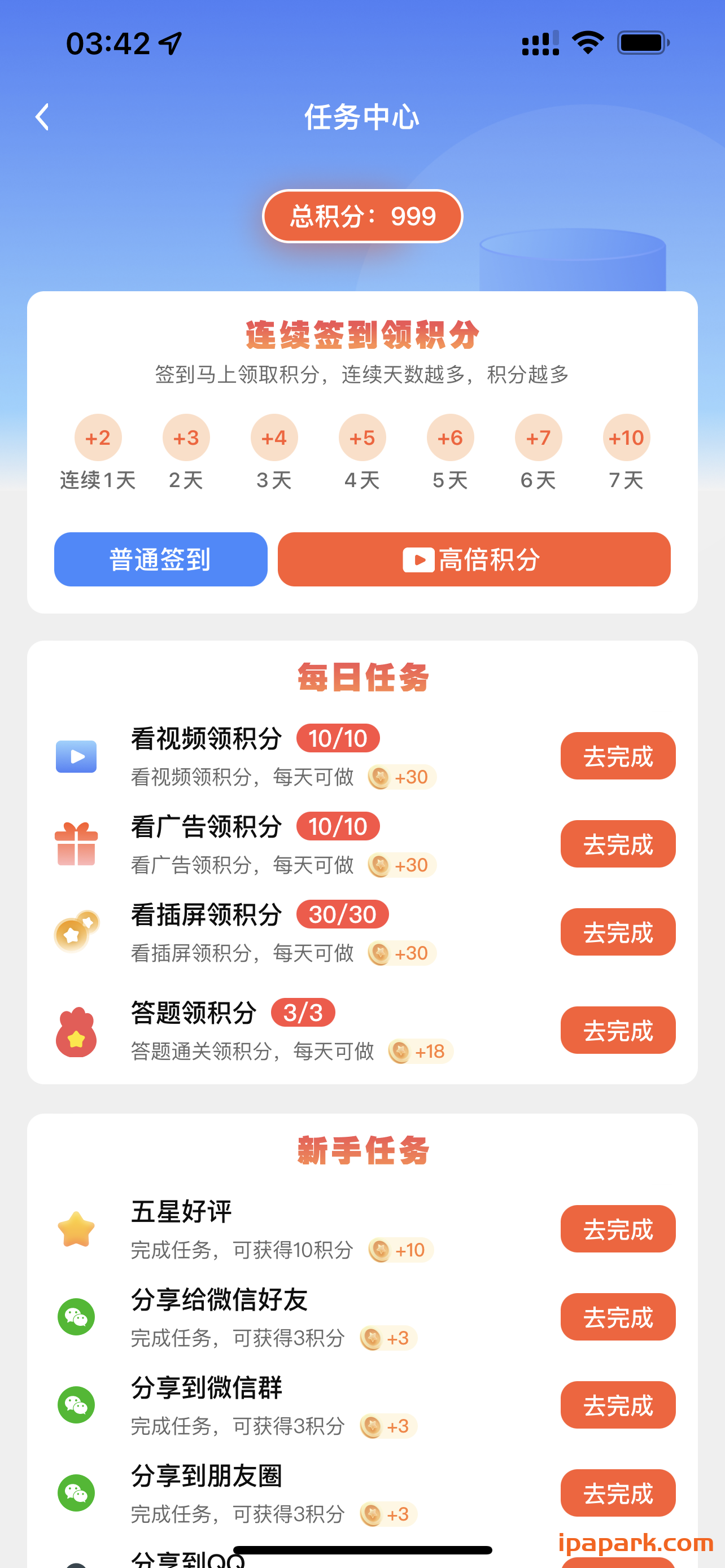Tap the play icon inside the 高倍积分 button
Image resolution: width=725 pixels, height=1568 pixels.
420,559
